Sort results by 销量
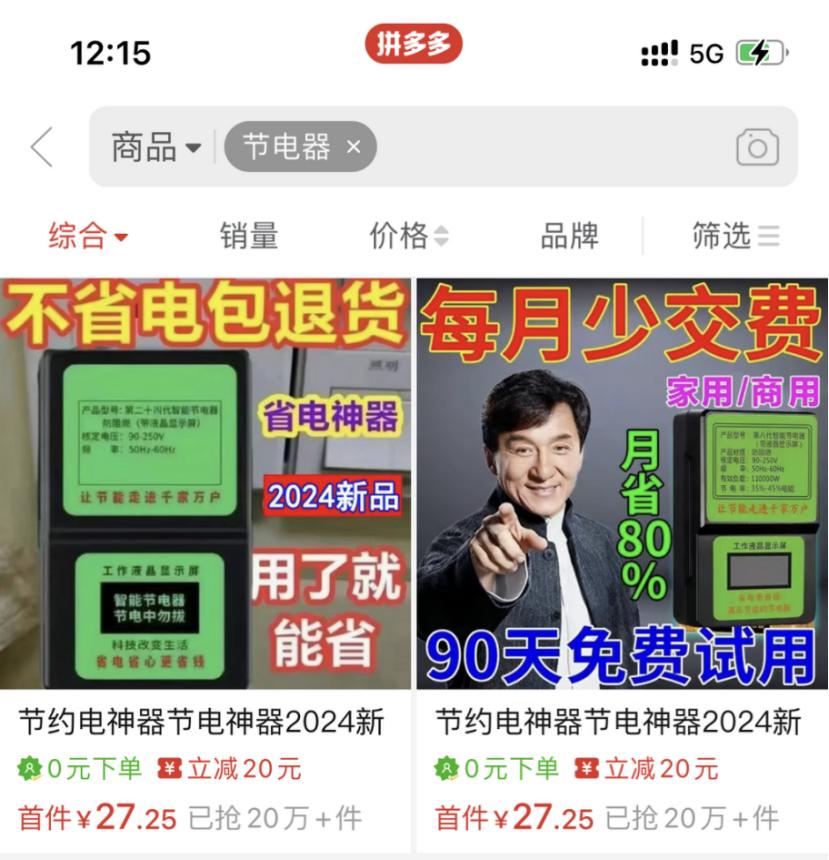 249,236
